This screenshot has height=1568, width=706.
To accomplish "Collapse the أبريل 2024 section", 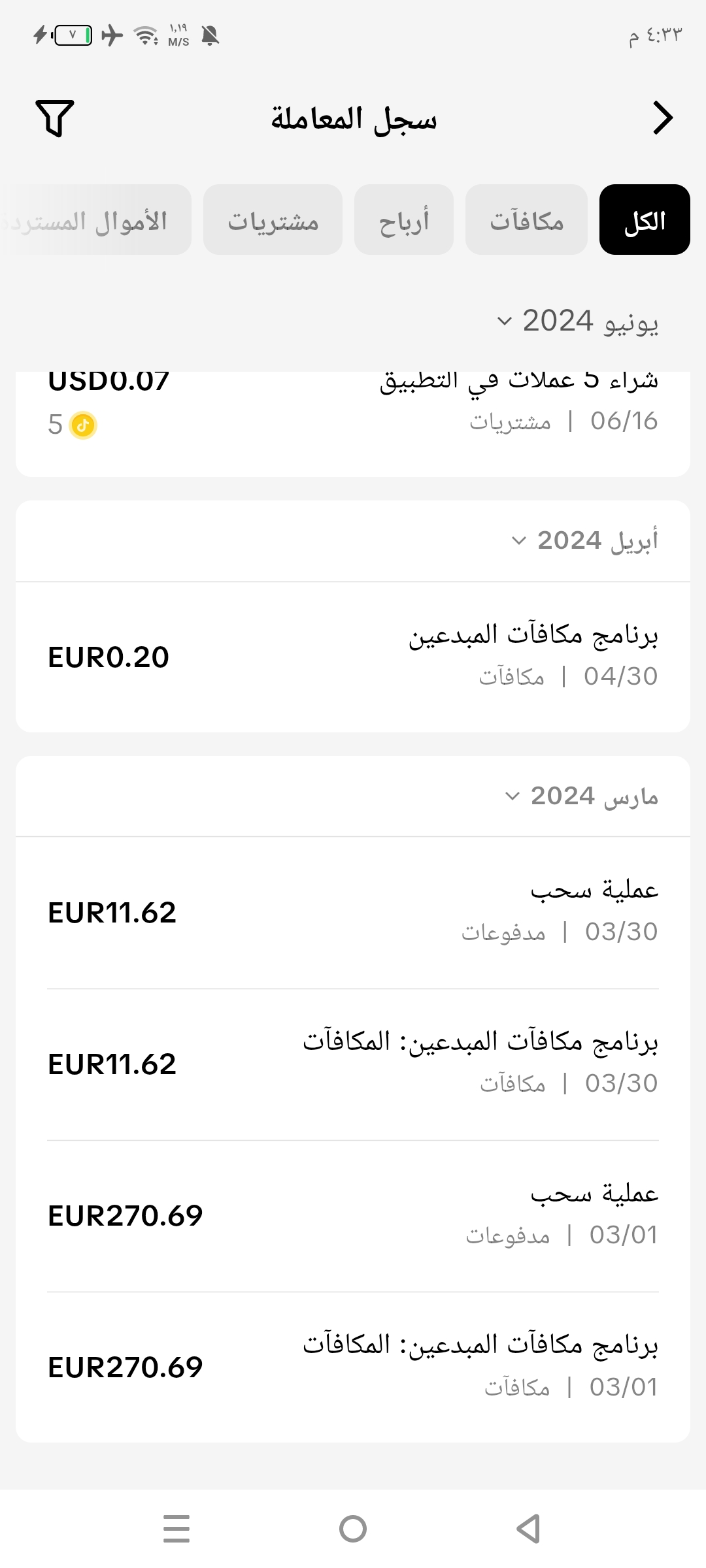I will 584,541.
